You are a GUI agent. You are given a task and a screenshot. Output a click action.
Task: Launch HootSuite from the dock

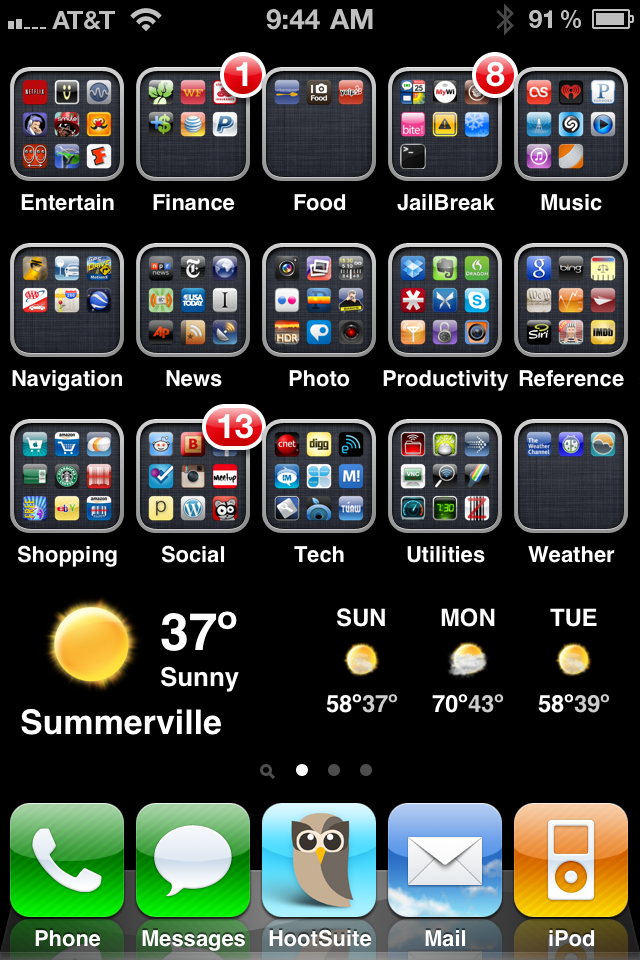(319, 860)
